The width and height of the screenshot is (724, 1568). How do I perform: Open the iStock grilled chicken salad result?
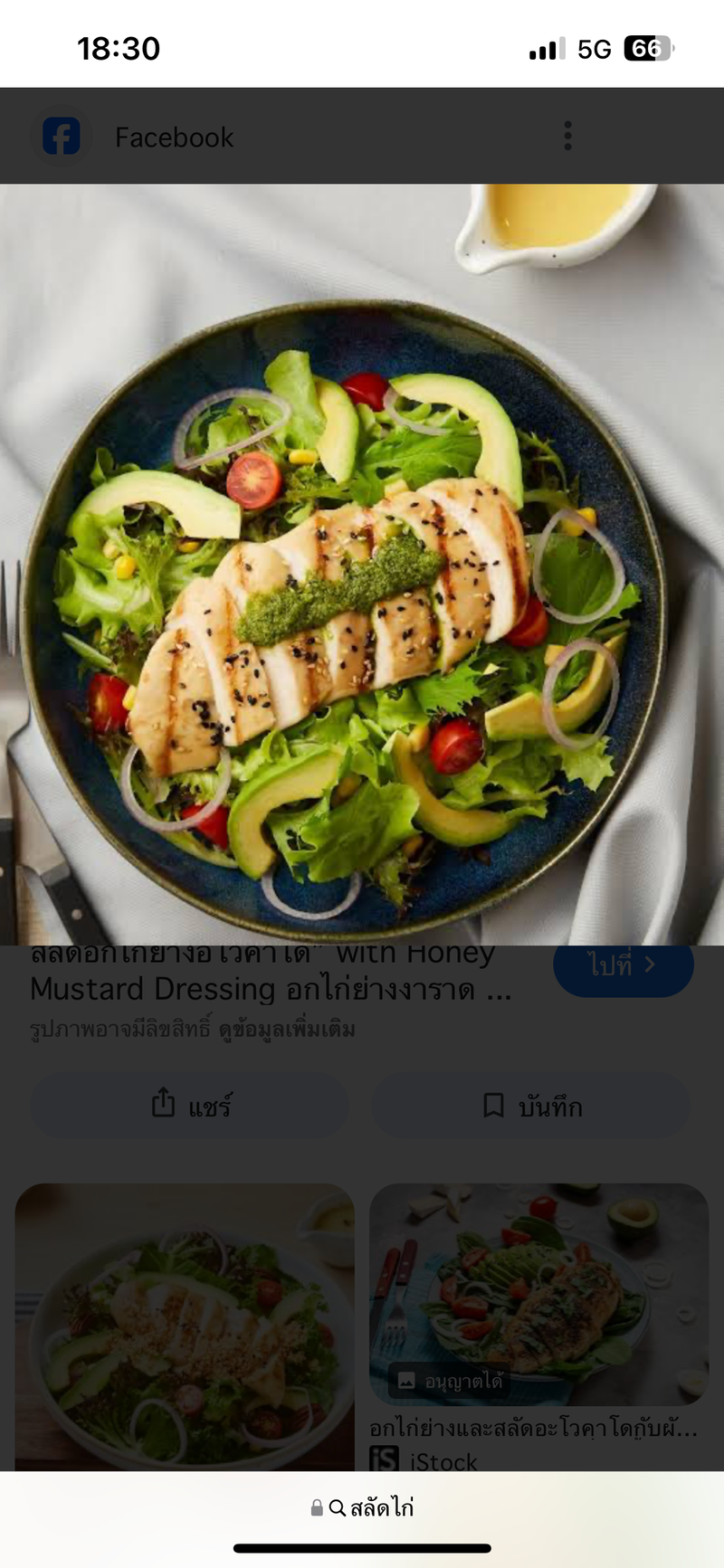click(x=538, y=1295)
